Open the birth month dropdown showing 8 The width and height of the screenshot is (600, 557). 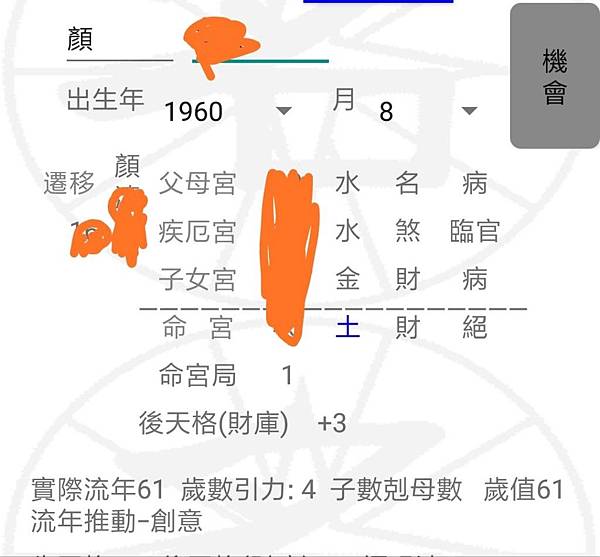pyautogui.click(x=426, y=110)
